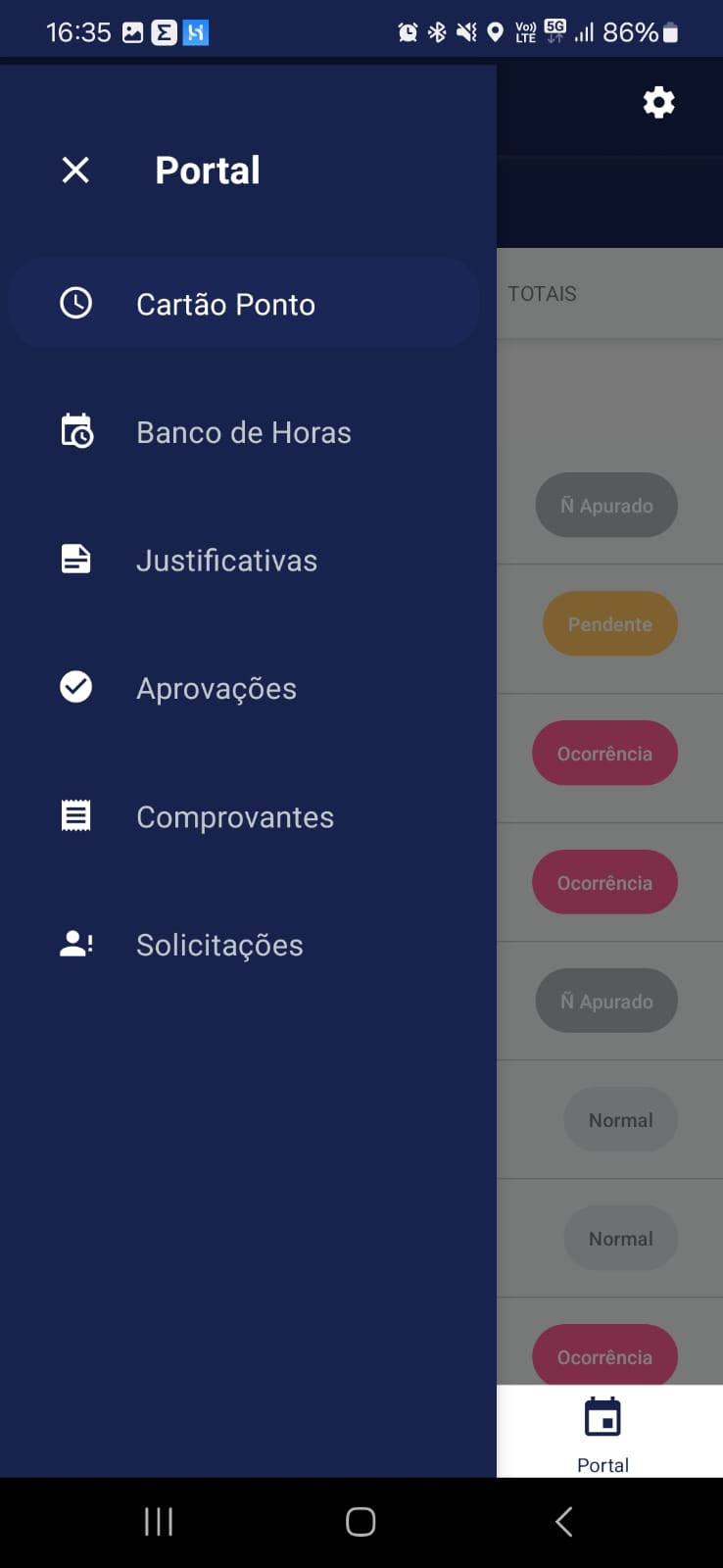This screenshot has width=723, height=1568.
Task: Select the Comprovantes receipt icon
Action: coord(75,815)
